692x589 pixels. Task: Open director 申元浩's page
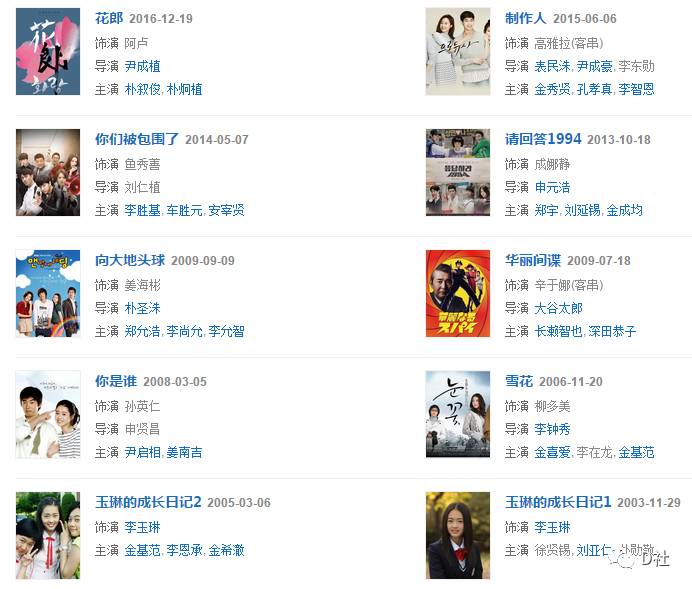pyautogui.click(x=552, y=187)
